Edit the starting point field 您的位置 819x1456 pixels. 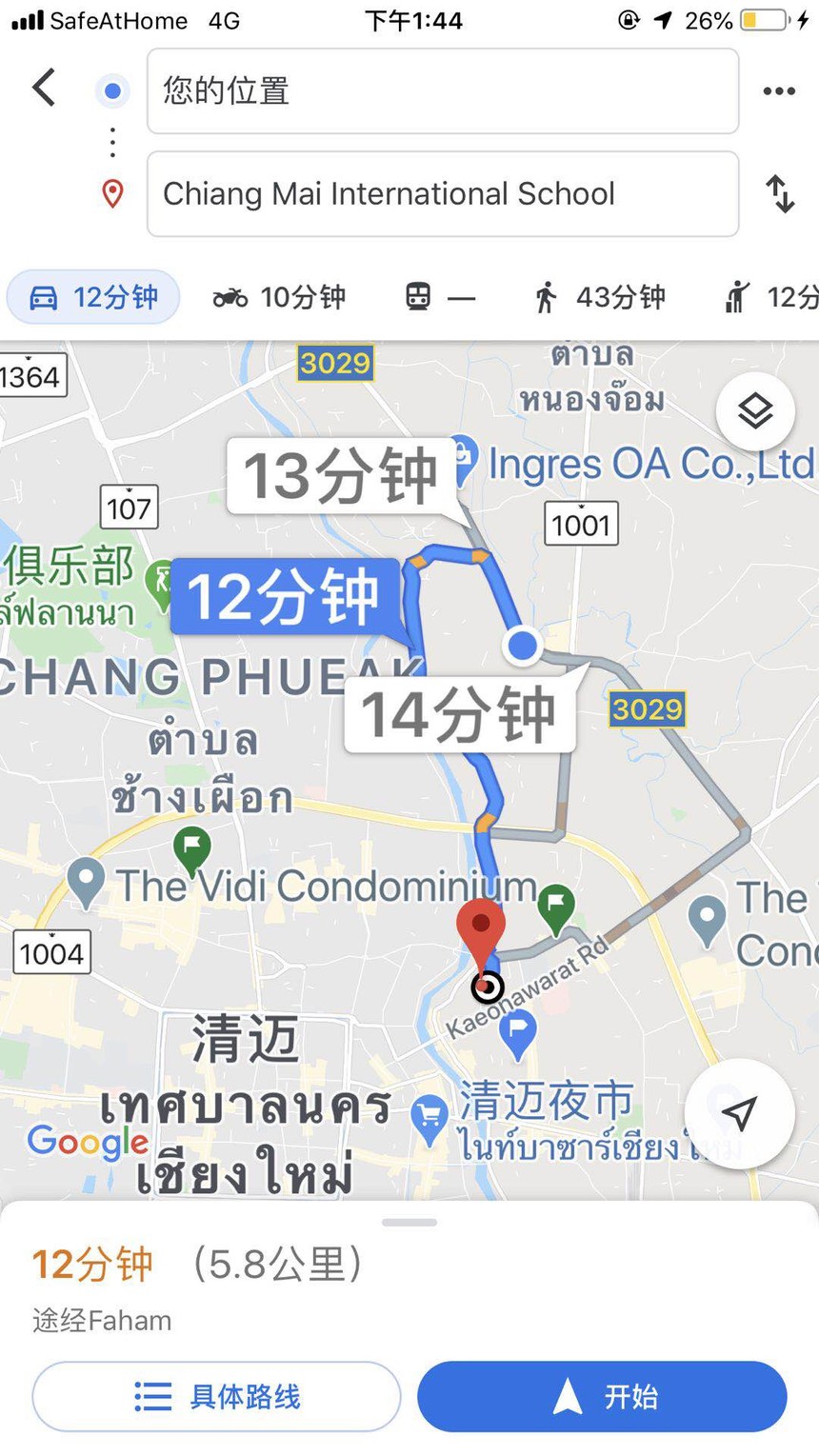point(442,91)
